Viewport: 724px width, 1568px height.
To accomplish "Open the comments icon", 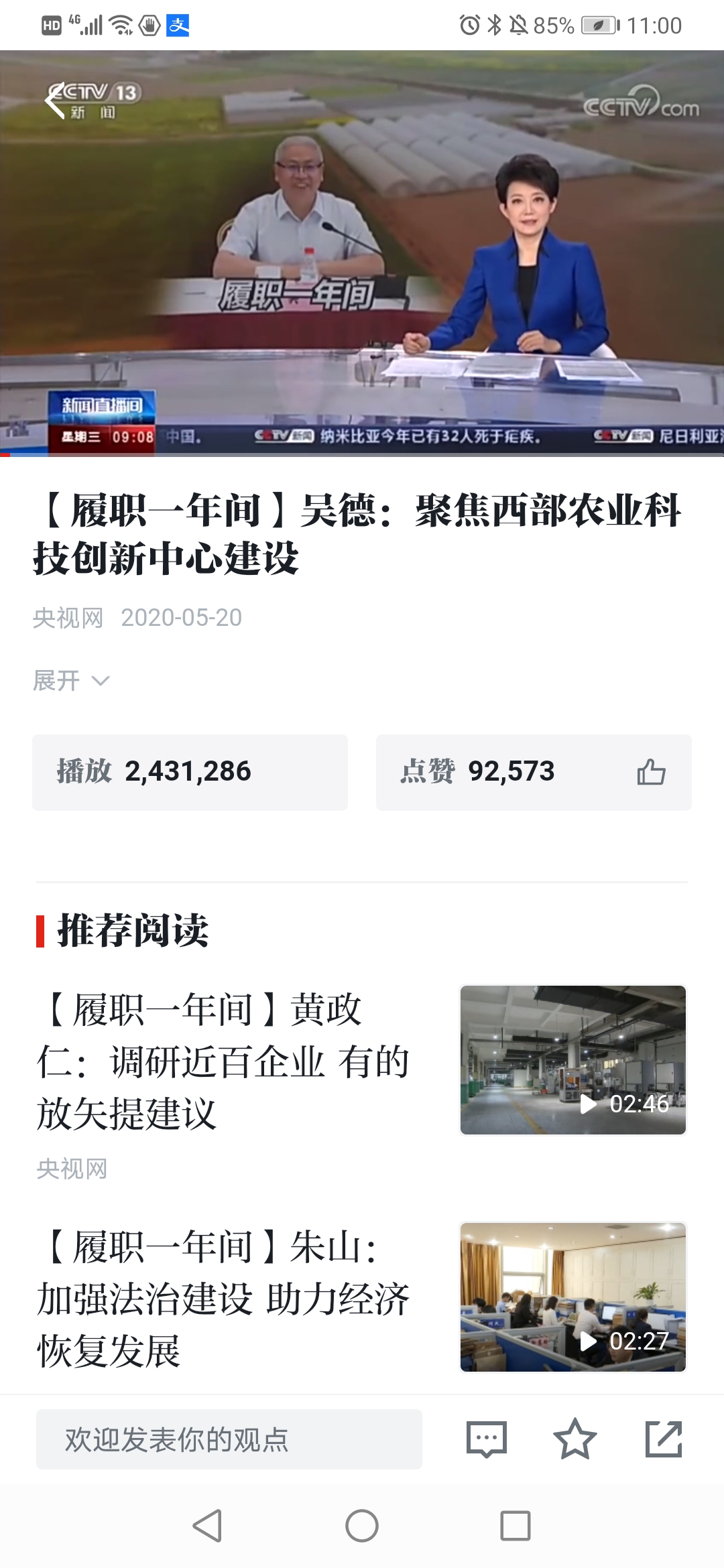I will tap(487, 1439).
